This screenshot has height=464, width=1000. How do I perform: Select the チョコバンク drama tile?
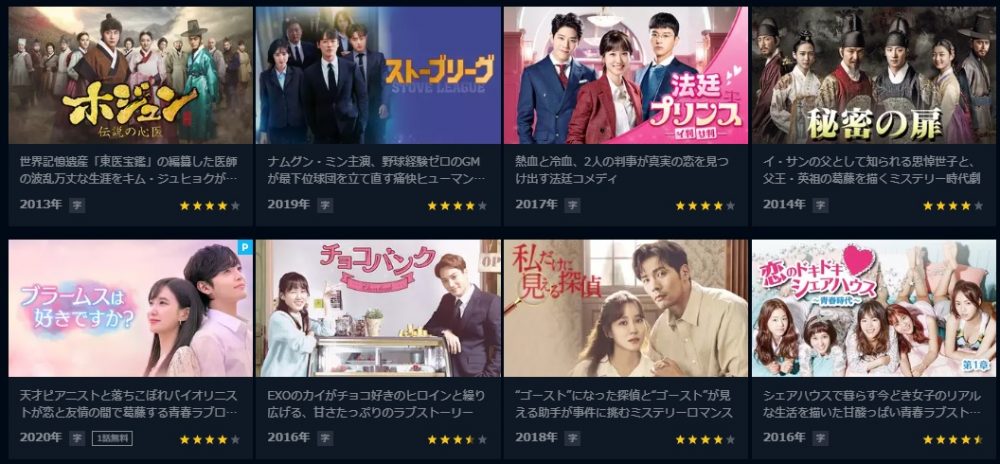377,308
